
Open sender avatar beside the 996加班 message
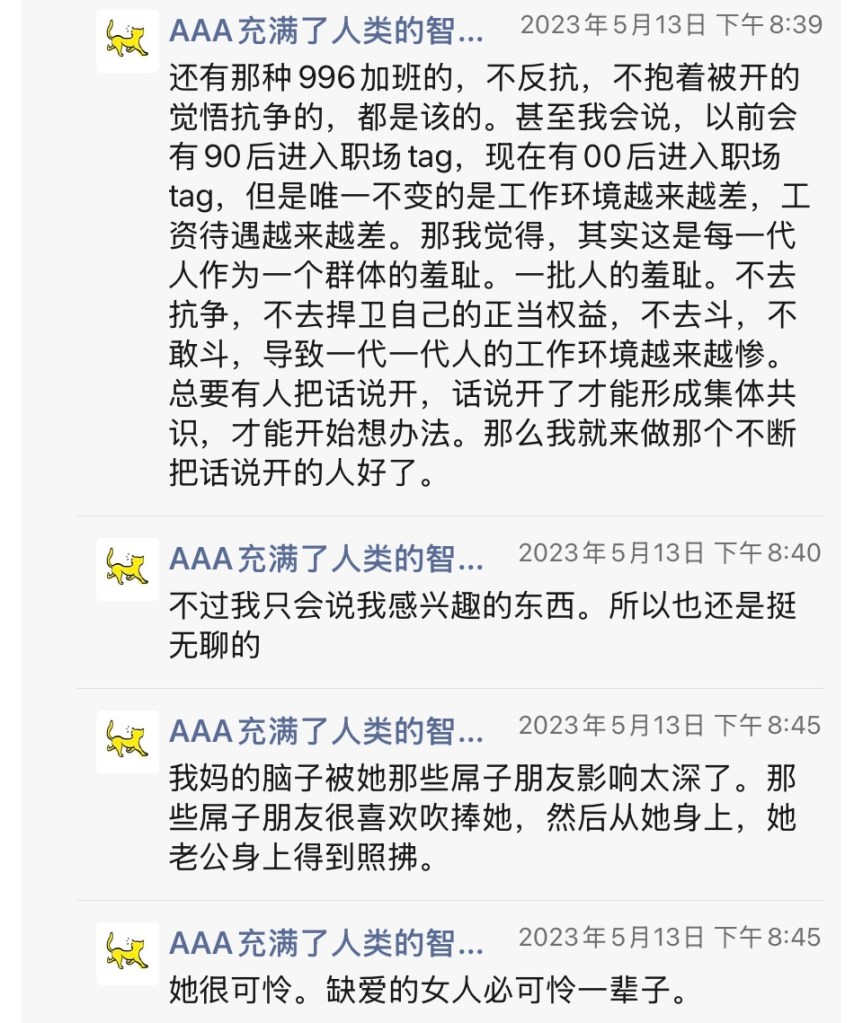(x=127, y=41)
